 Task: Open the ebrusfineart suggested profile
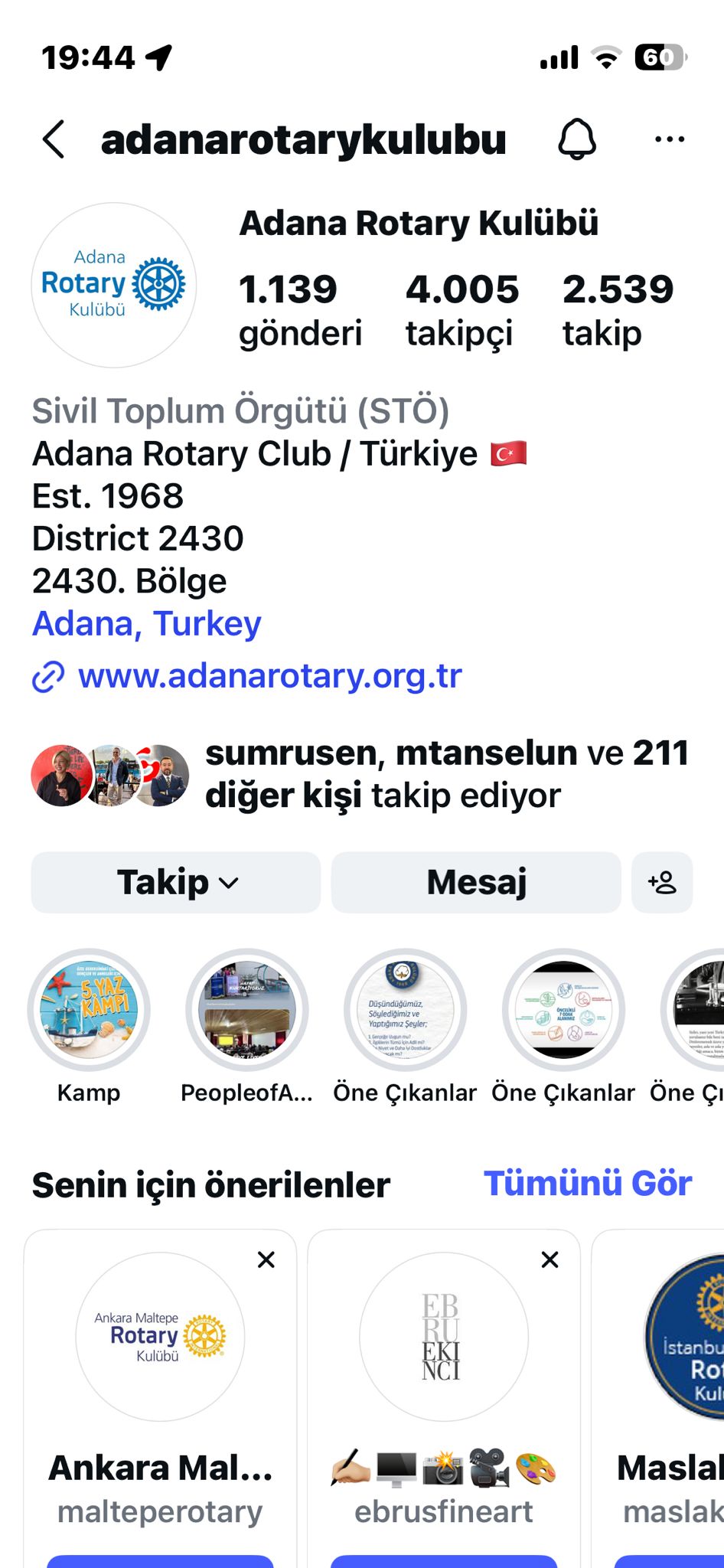(x=443, y=1337)
